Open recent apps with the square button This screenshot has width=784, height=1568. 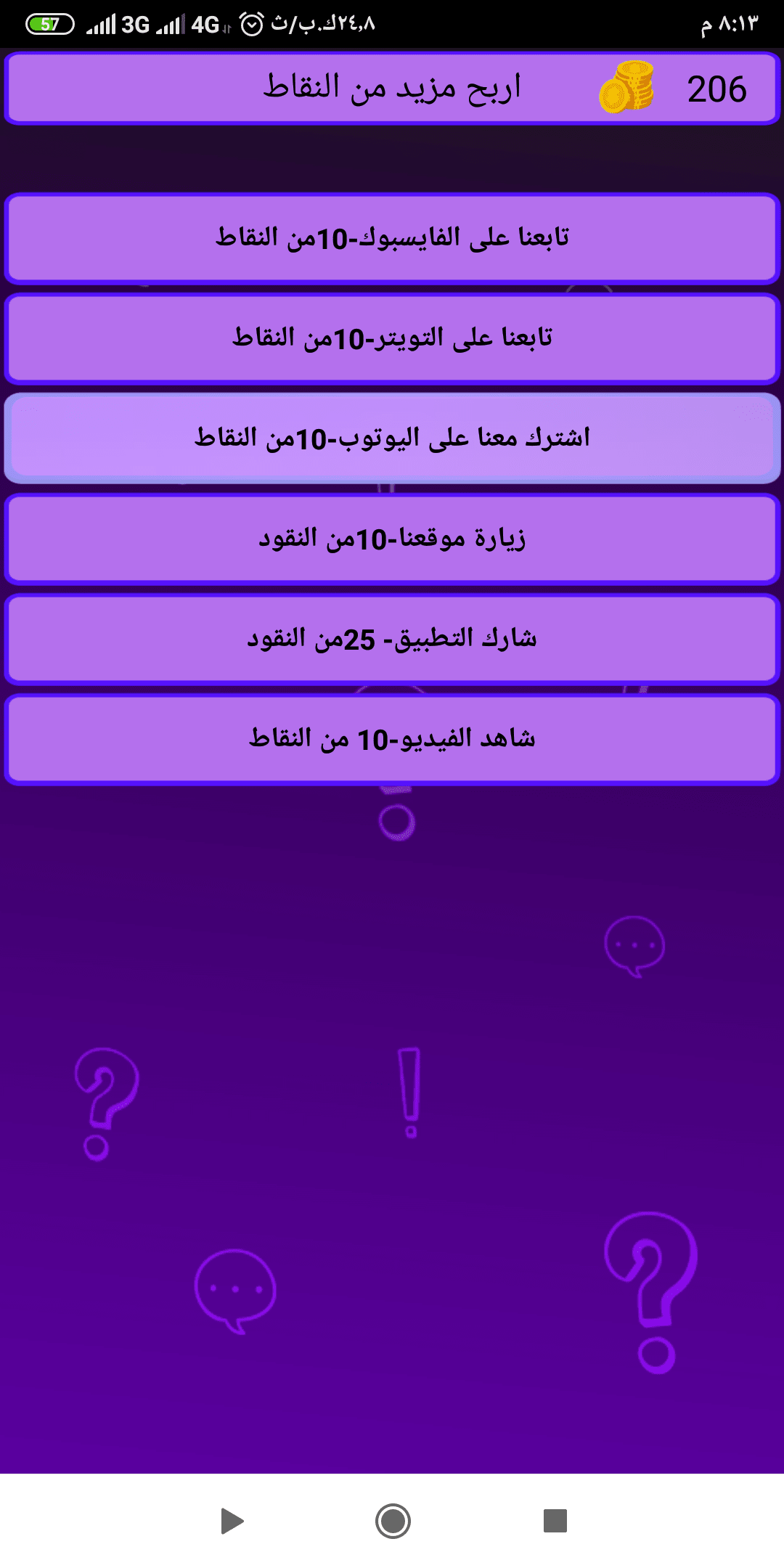pos(555,1521)
